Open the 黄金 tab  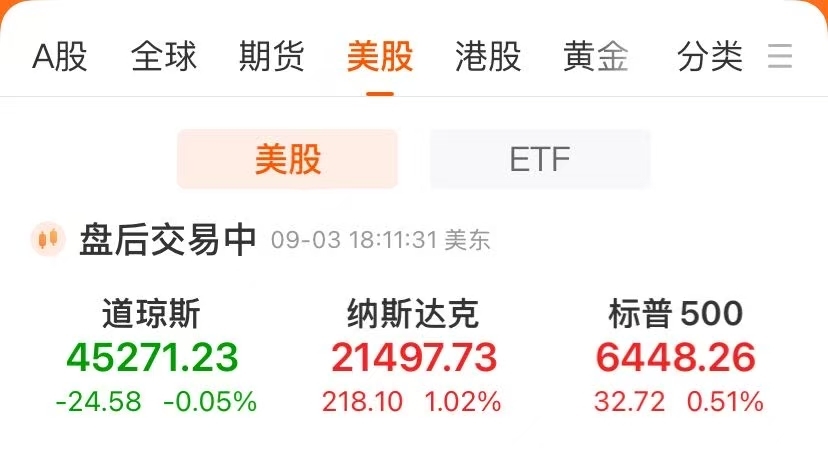point(596,56)
